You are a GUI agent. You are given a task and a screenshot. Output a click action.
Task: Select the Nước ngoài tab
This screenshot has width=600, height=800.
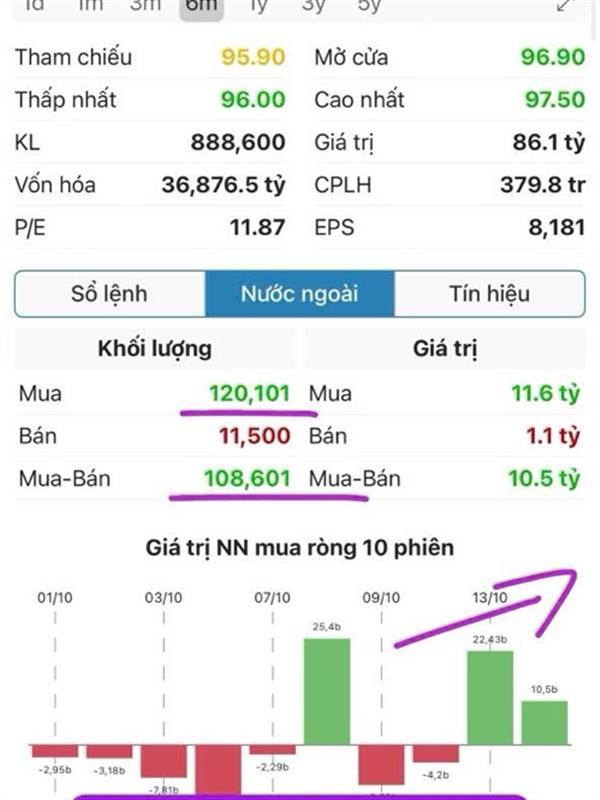[299, 294]
